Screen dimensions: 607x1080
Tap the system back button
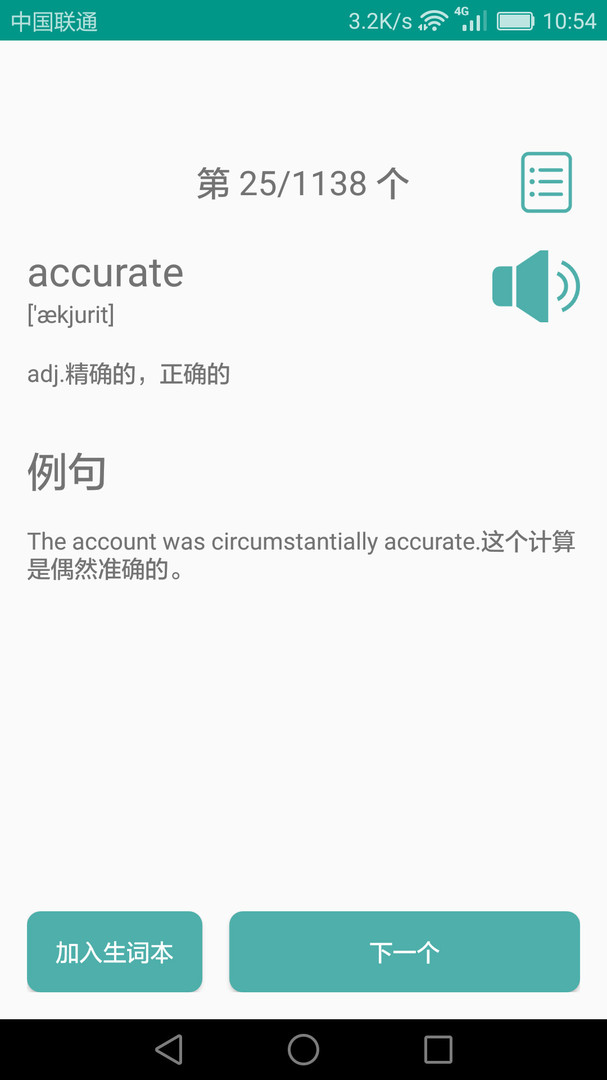coord(169,1050)
